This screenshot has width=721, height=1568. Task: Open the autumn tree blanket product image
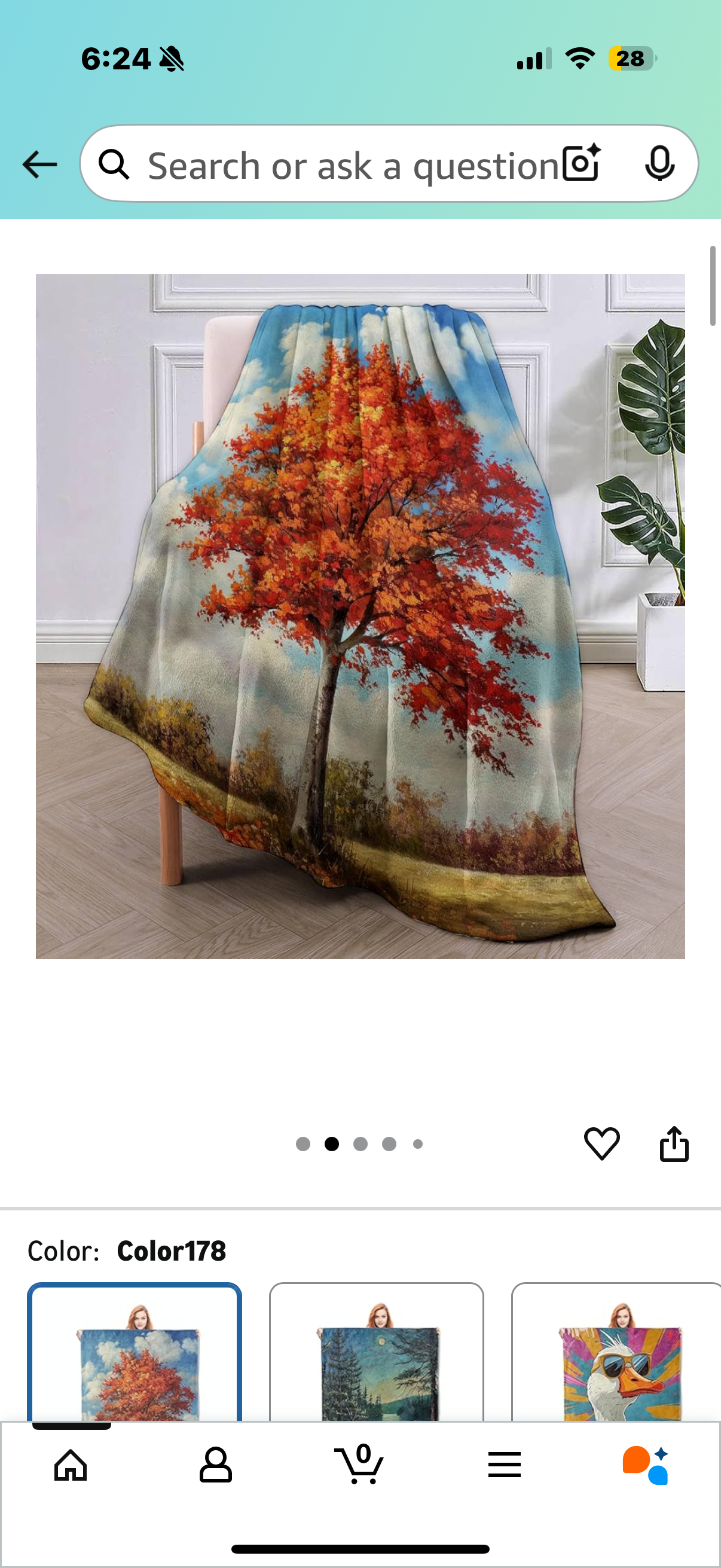[360, 616]
